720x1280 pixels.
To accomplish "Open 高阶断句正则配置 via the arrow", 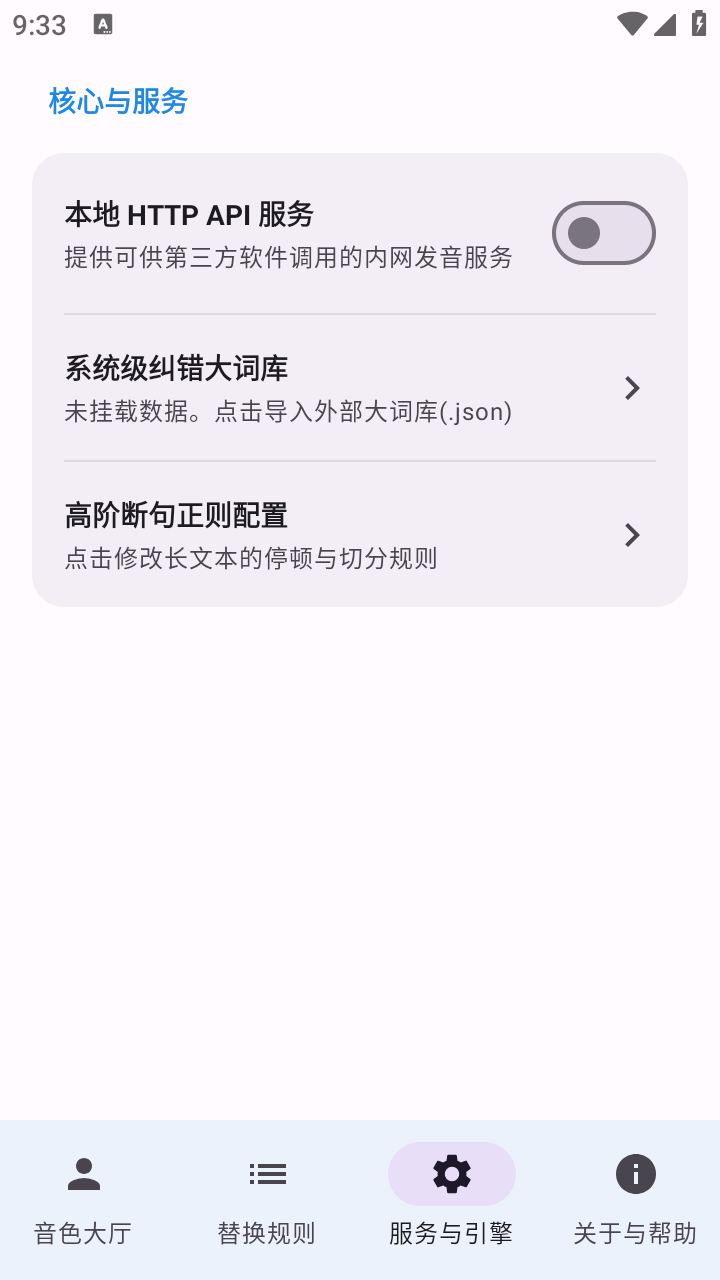I will pyautogui.click(x=632, y=535).
